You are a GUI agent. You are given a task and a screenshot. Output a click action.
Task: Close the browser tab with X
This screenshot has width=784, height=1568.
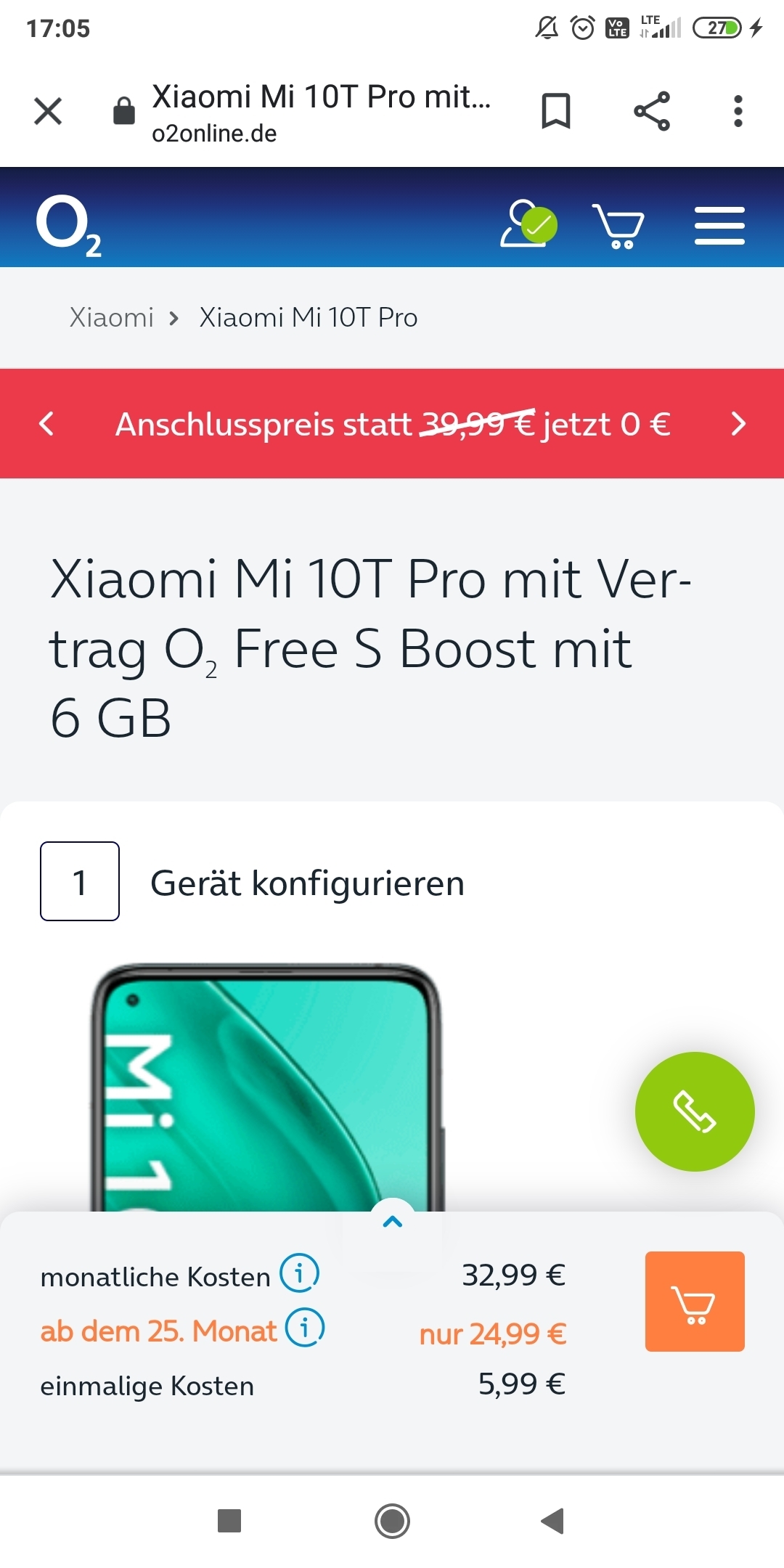coord(48,111)
